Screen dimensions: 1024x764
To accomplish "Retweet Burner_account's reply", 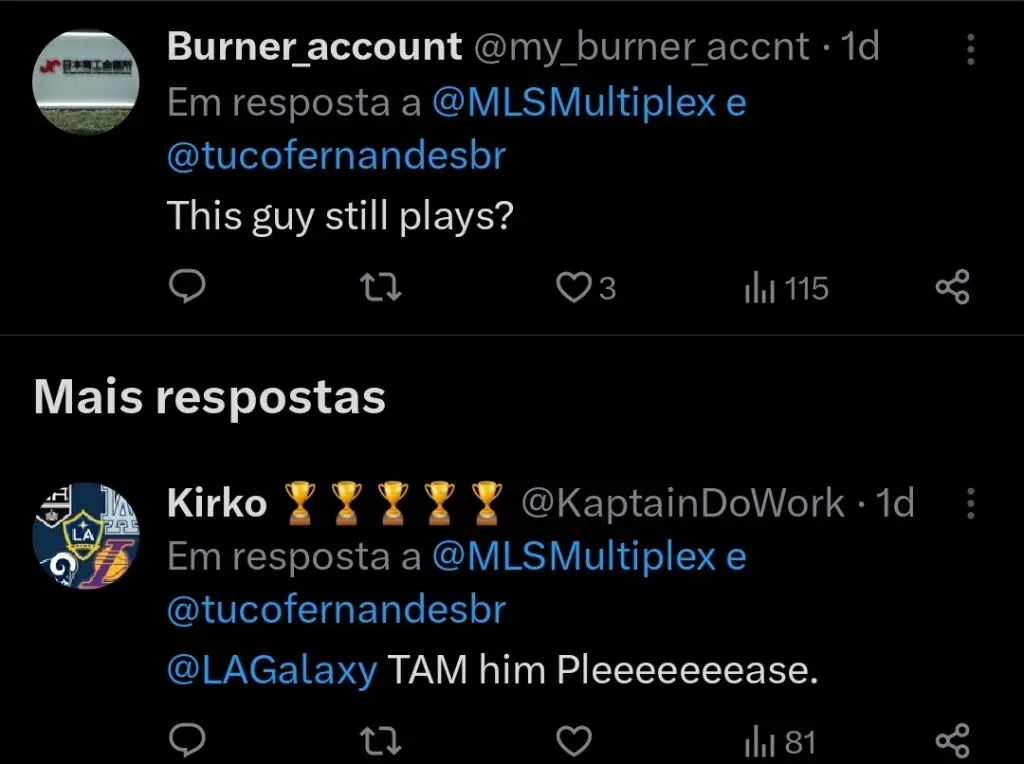I will click(x=381, y=289).
